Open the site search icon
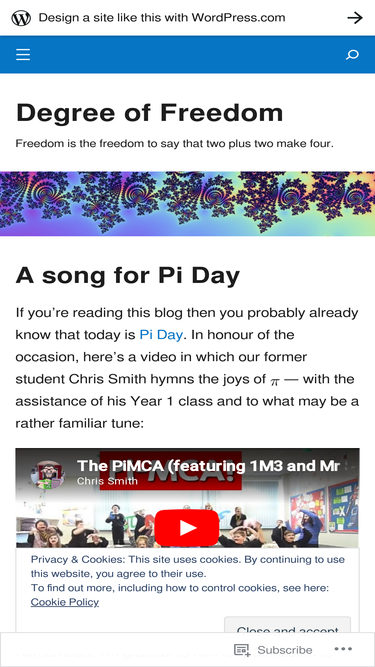 click(x=352, y=54)
